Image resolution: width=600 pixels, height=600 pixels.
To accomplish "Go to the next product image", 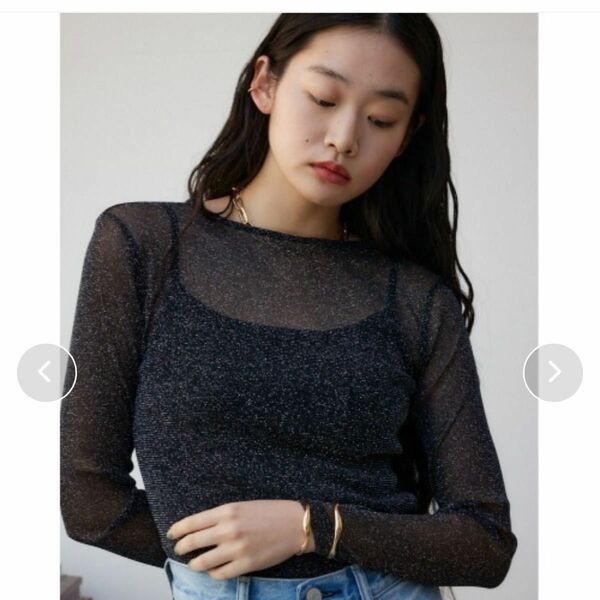I will [553, 372].
